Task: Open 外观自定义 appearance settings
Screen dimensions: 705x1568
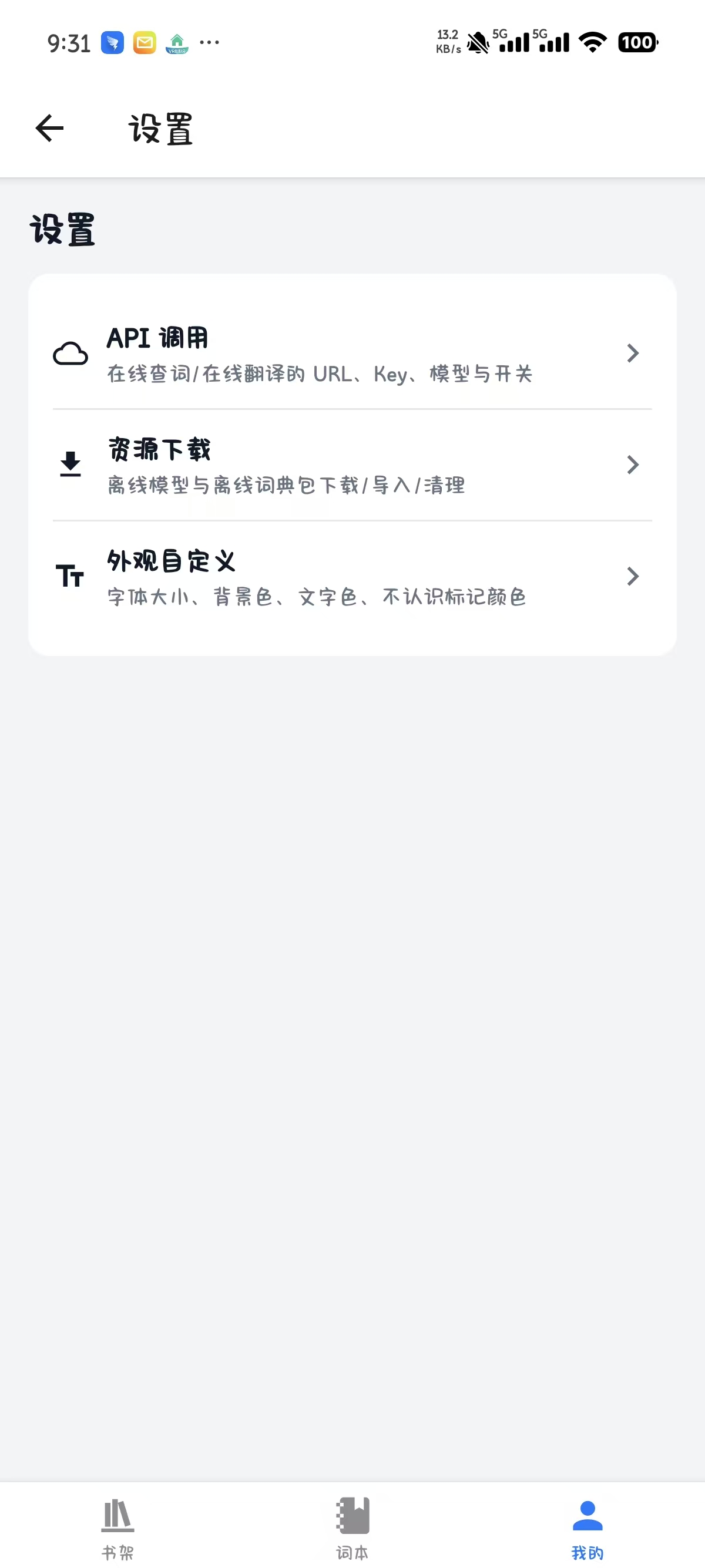Action: [x=352, y=577]
